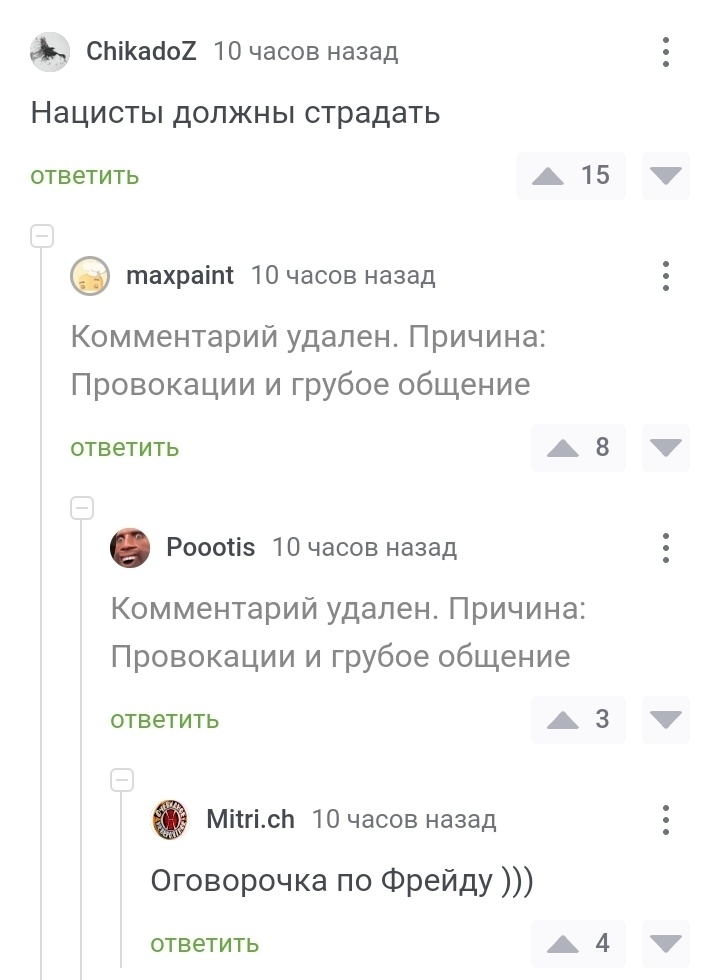Open overflow menu on ChikadoZ's comment
The width and height of the screenshot is (720, 980).
pos(666,52)
